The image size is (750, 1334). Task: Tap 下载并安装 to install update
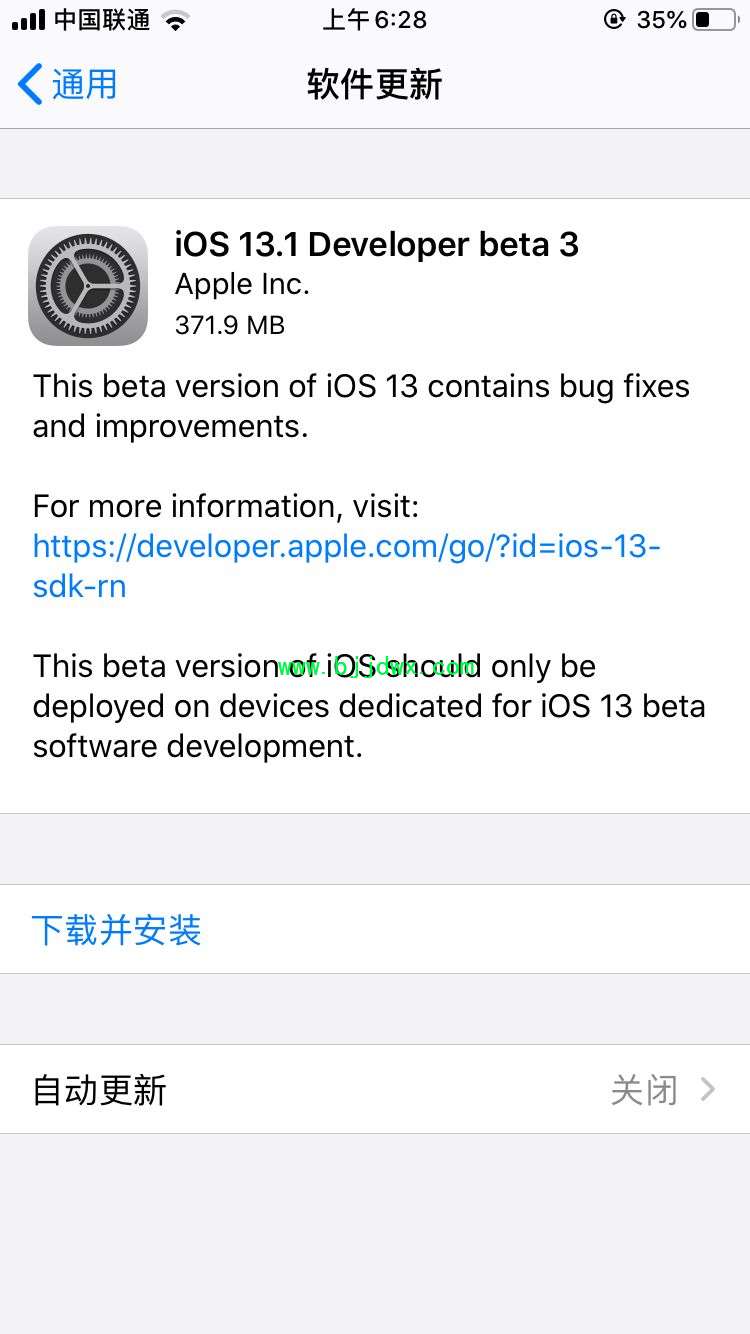(x=117, y=930)
